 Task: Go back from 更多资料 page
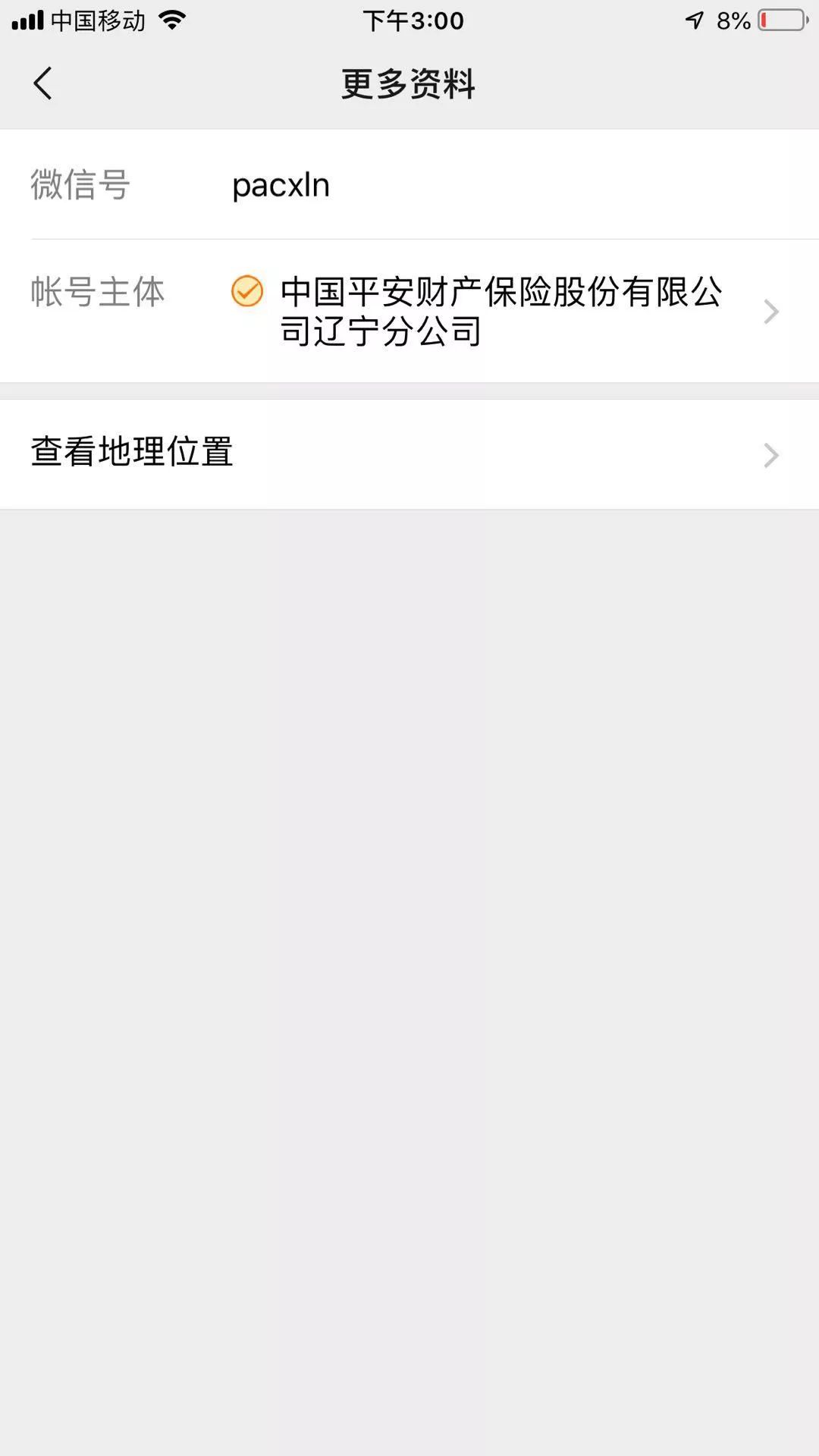click(43, 83)
